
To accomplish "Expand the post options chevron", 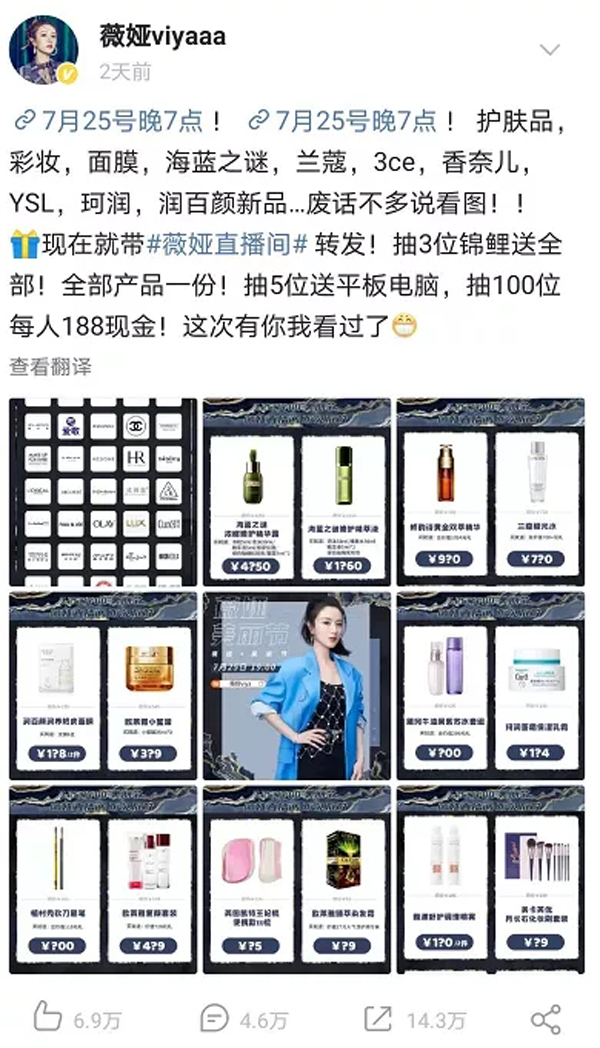I will tap(549, 49).
